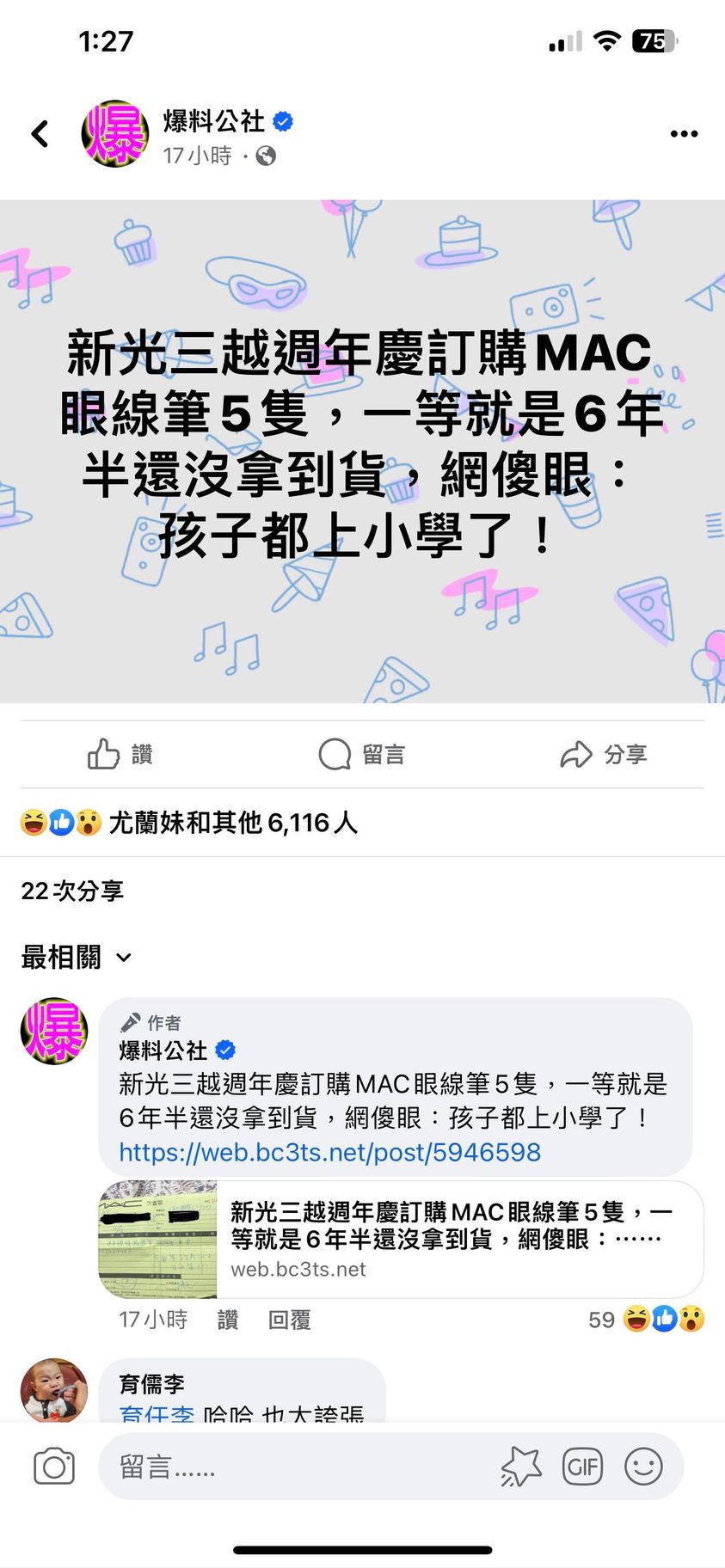View the 6,116 people who reacted
Image resolution: width=725 pixels, height=1568 pixels.
click(232, 823)
